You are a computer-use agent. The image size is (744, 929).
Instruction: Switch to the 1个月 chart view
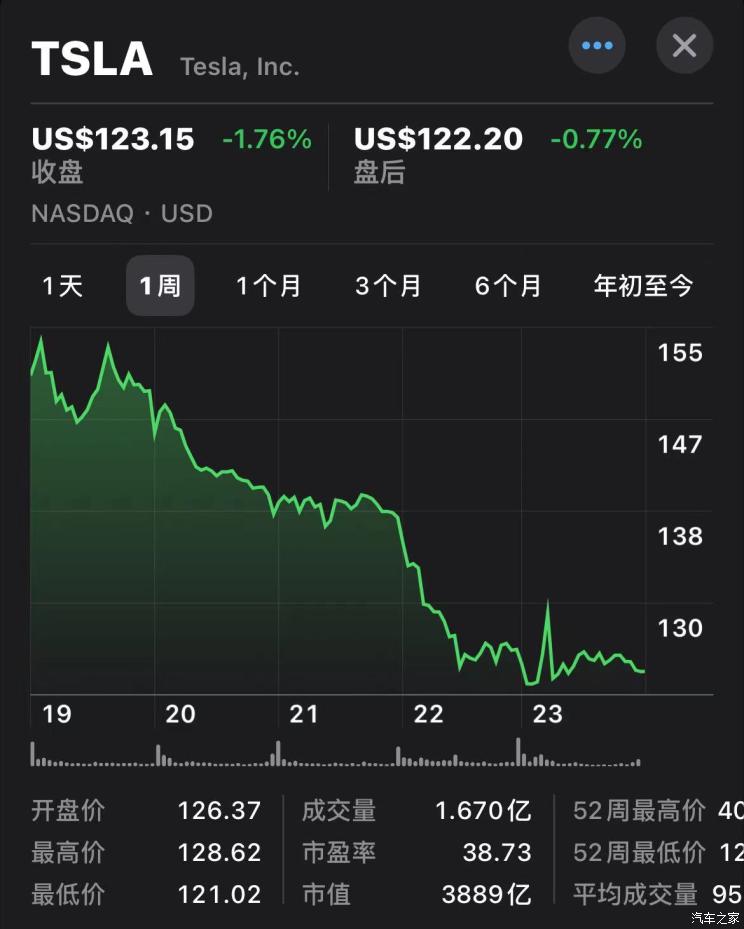pos(268,285)
